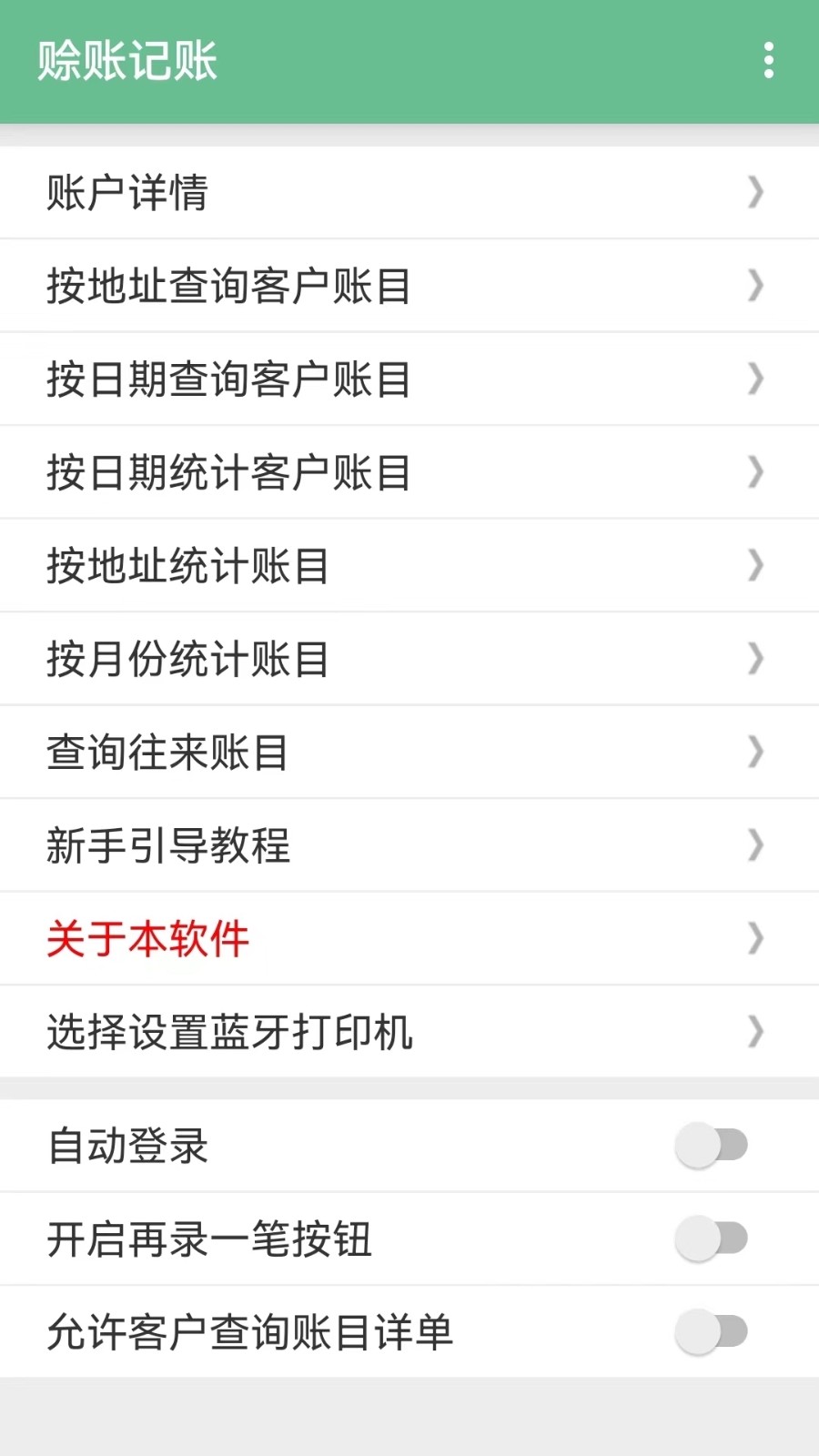Open 账户详情 account details page
Screen dimensions: 819x1456
(x=127, y=192)
